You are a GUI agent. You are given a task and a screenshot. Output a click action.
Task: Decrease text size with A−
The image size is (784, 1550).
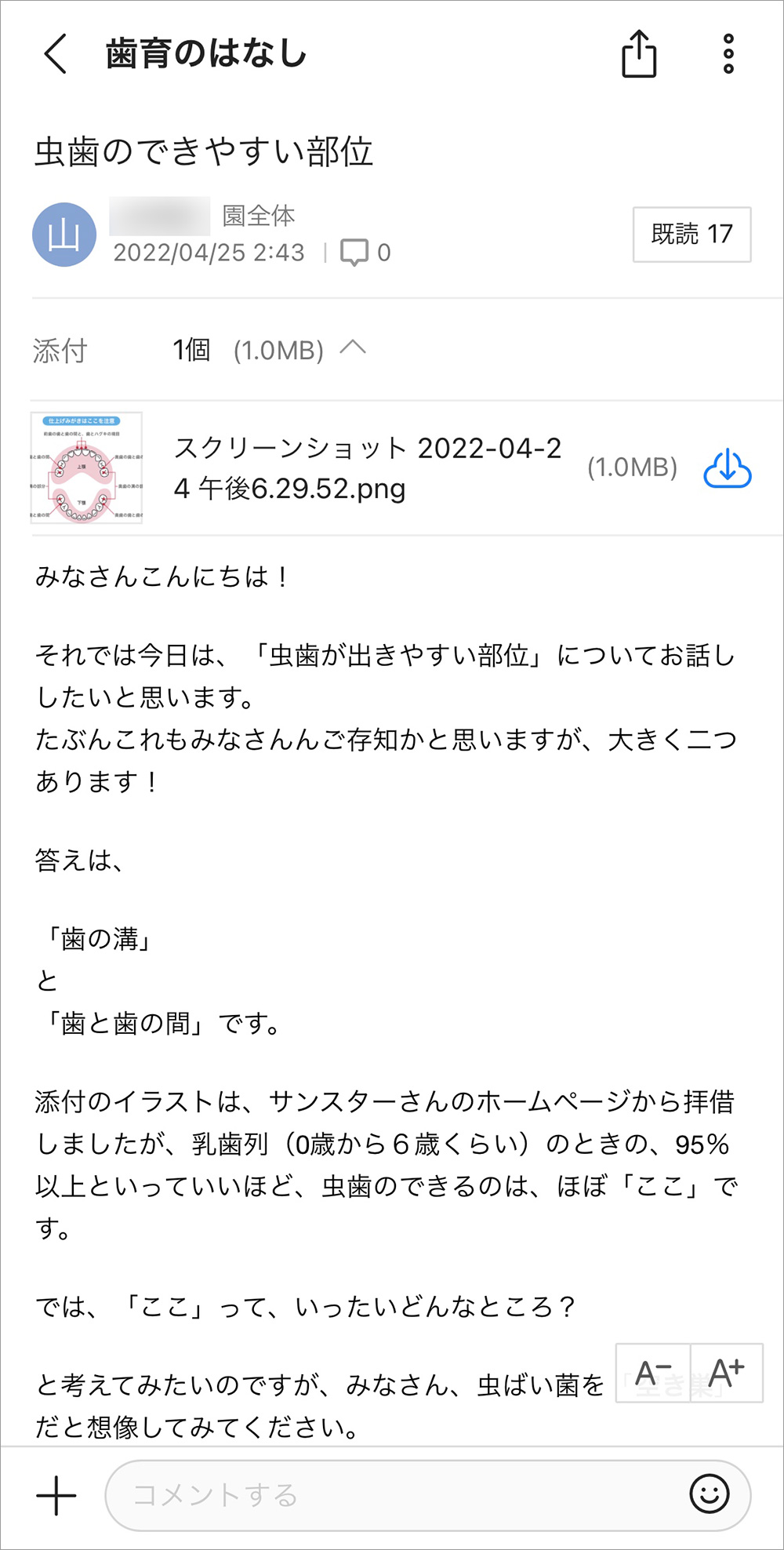coord(653,1373)
